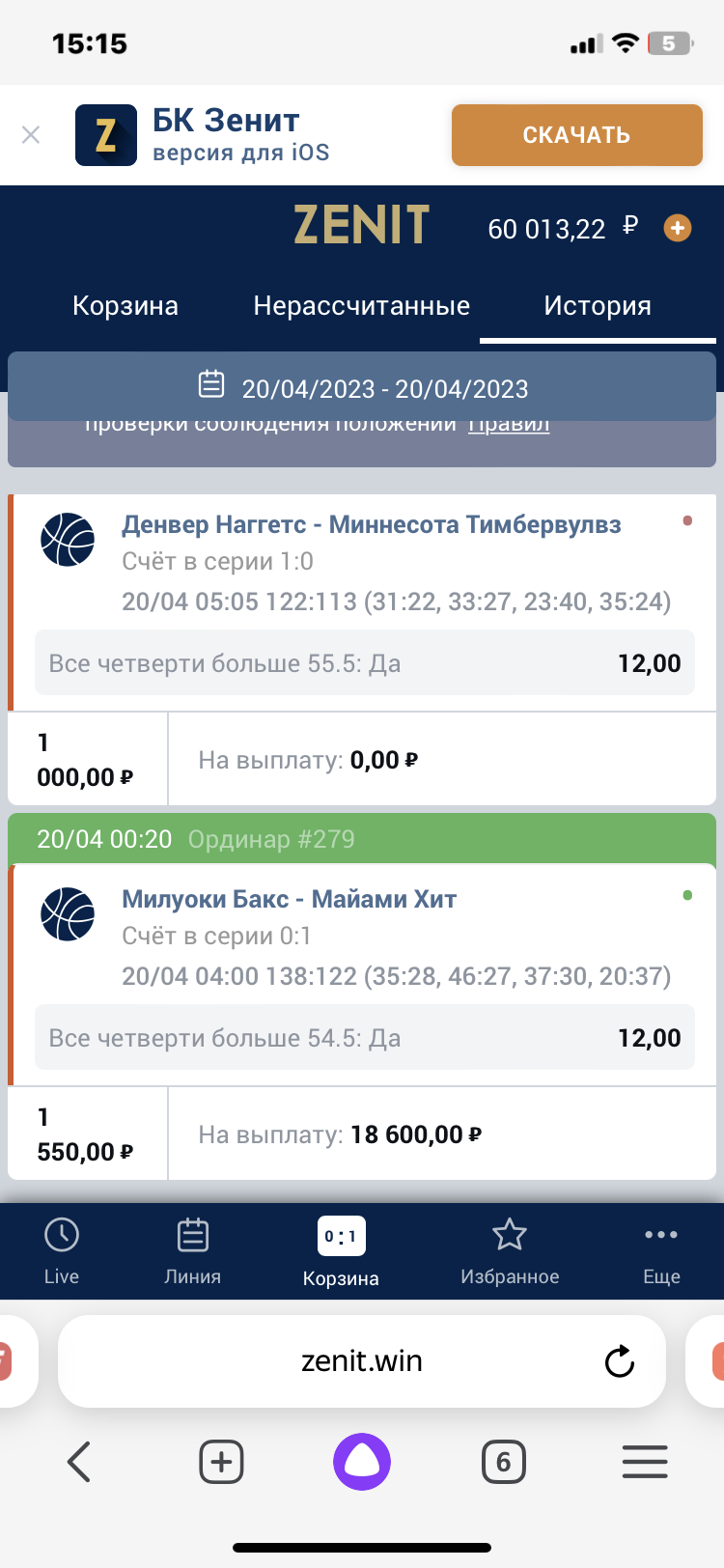Open the Нерассчитанные tab
This screenshot has height=1568, width=724.
[361, 306]
